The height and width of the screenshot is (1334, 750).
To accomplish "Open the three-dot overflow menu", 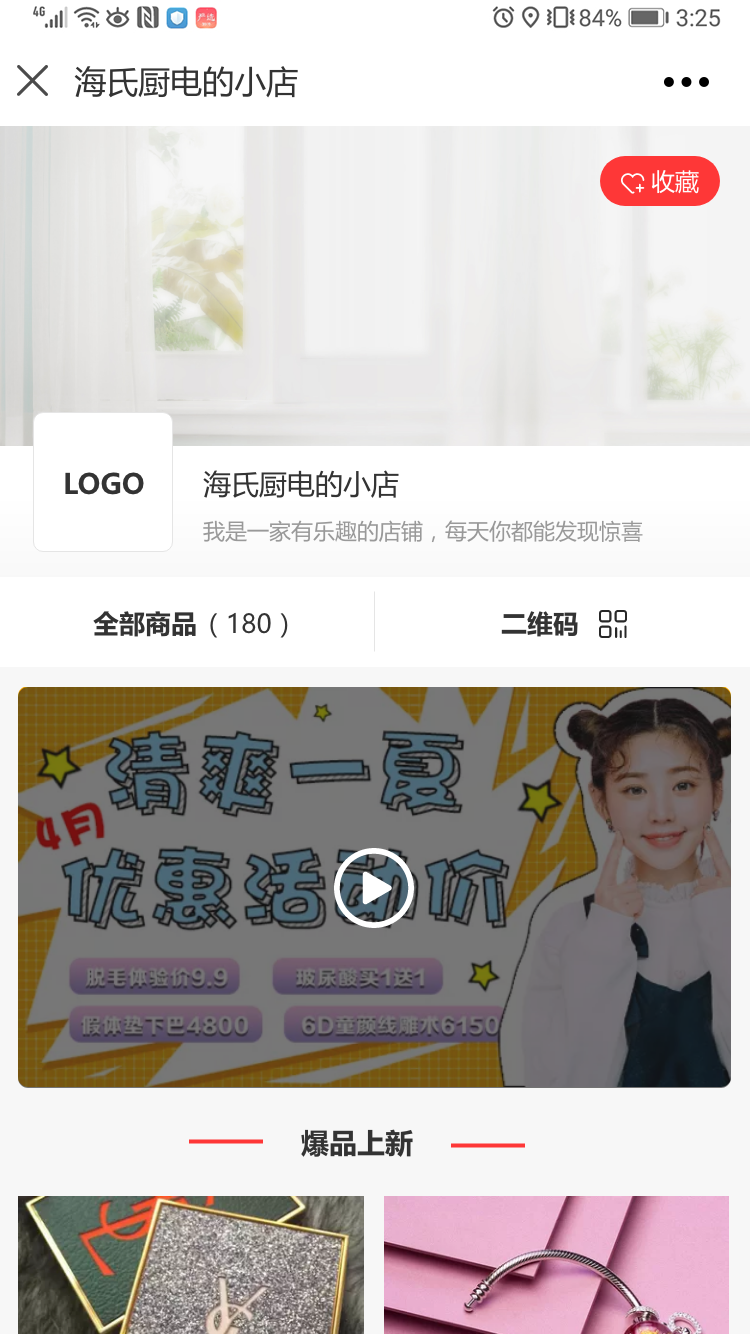I will 686,82.
